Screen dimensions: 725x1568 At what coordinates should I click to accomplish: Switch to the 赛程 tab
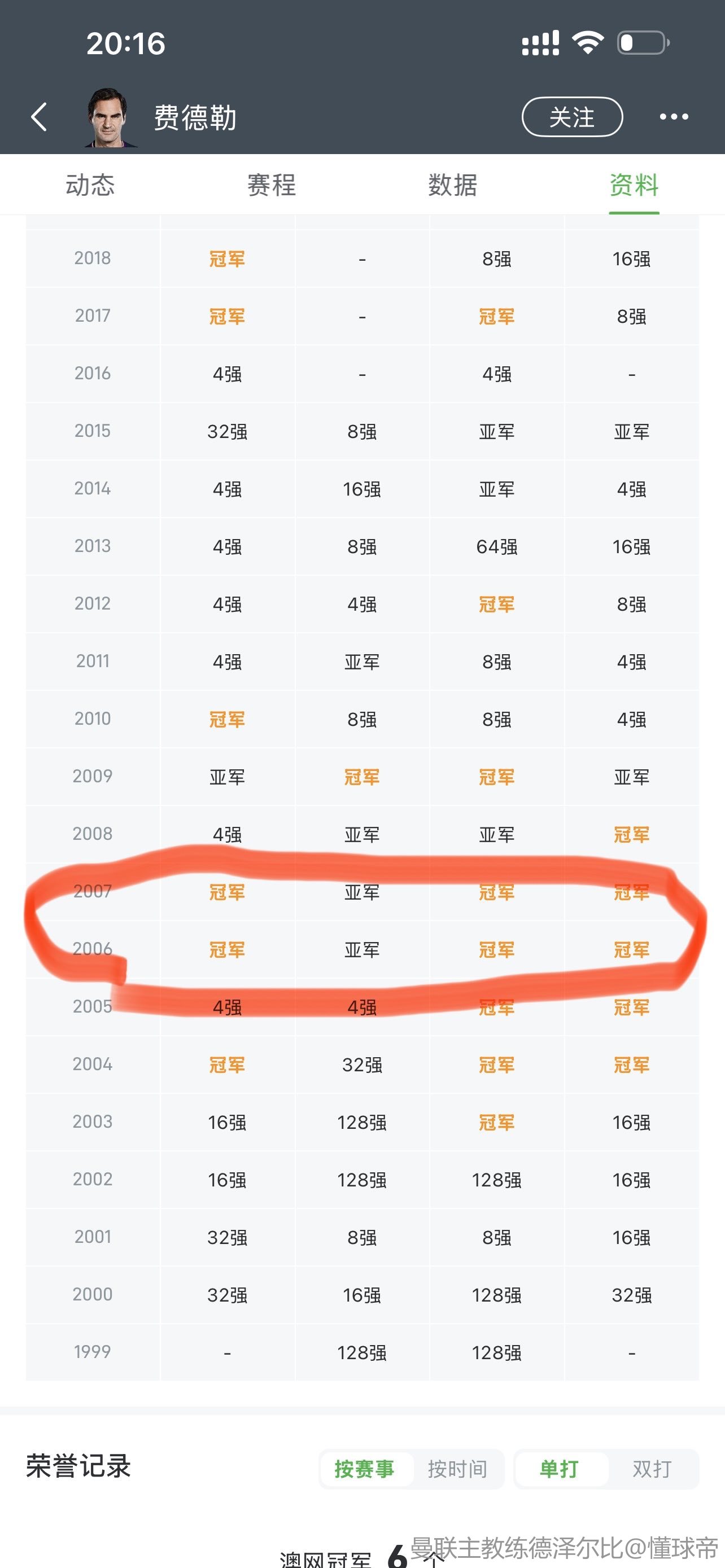tap(272, 185)
